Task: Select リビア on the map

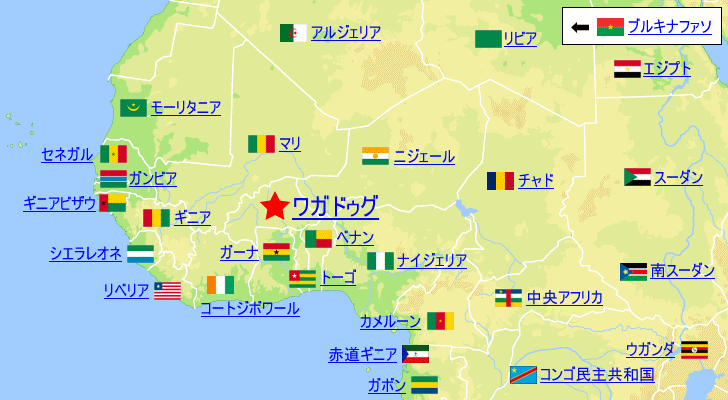Action: (520, 39)
